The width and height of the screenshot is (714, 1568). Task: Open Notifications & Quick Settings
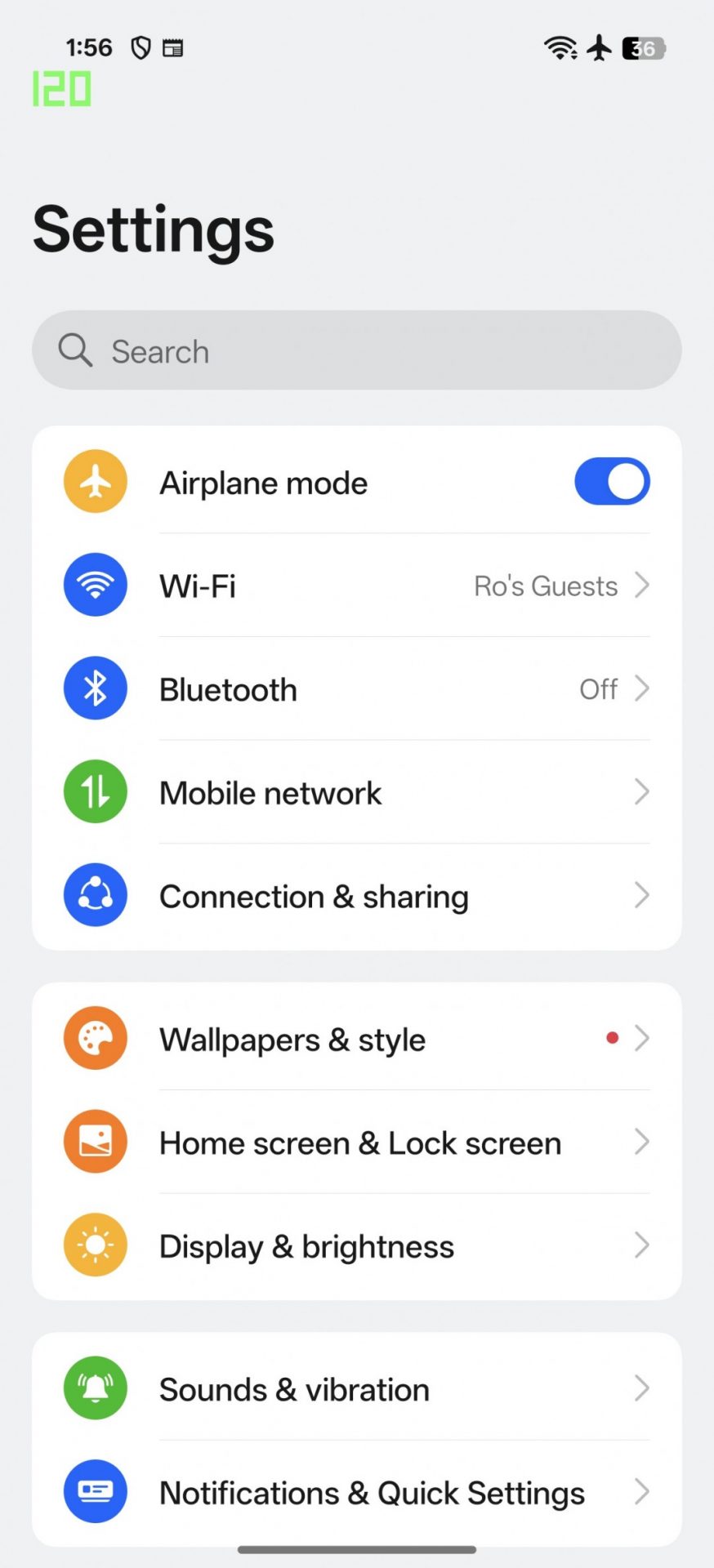(x=356, y=1493)
